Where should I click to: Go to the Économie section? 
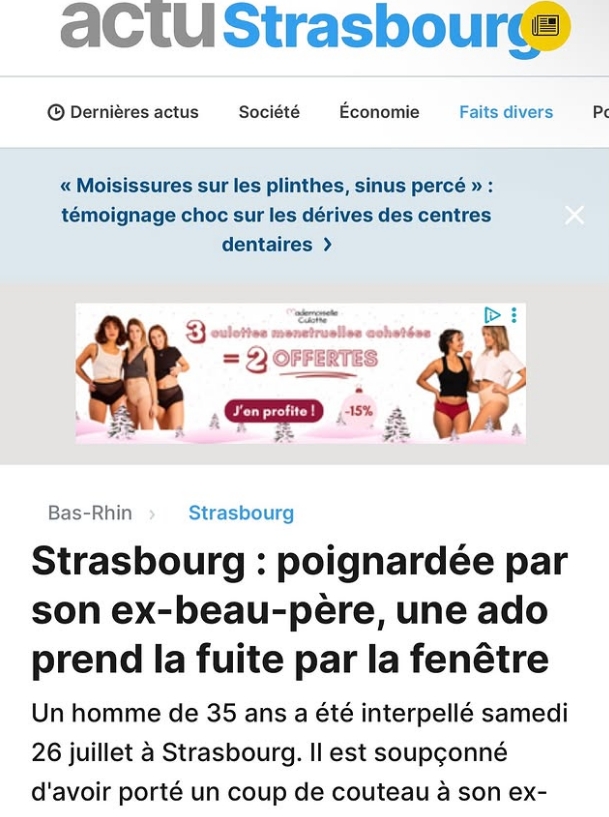[x=379, y=112]
